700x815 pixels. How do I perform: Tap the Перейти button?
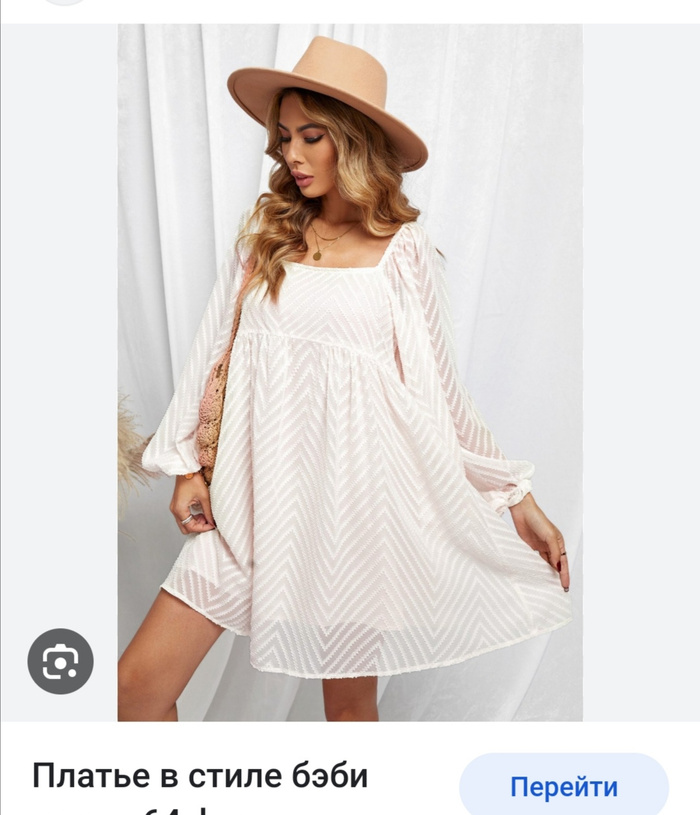click(x=563, y=787)
